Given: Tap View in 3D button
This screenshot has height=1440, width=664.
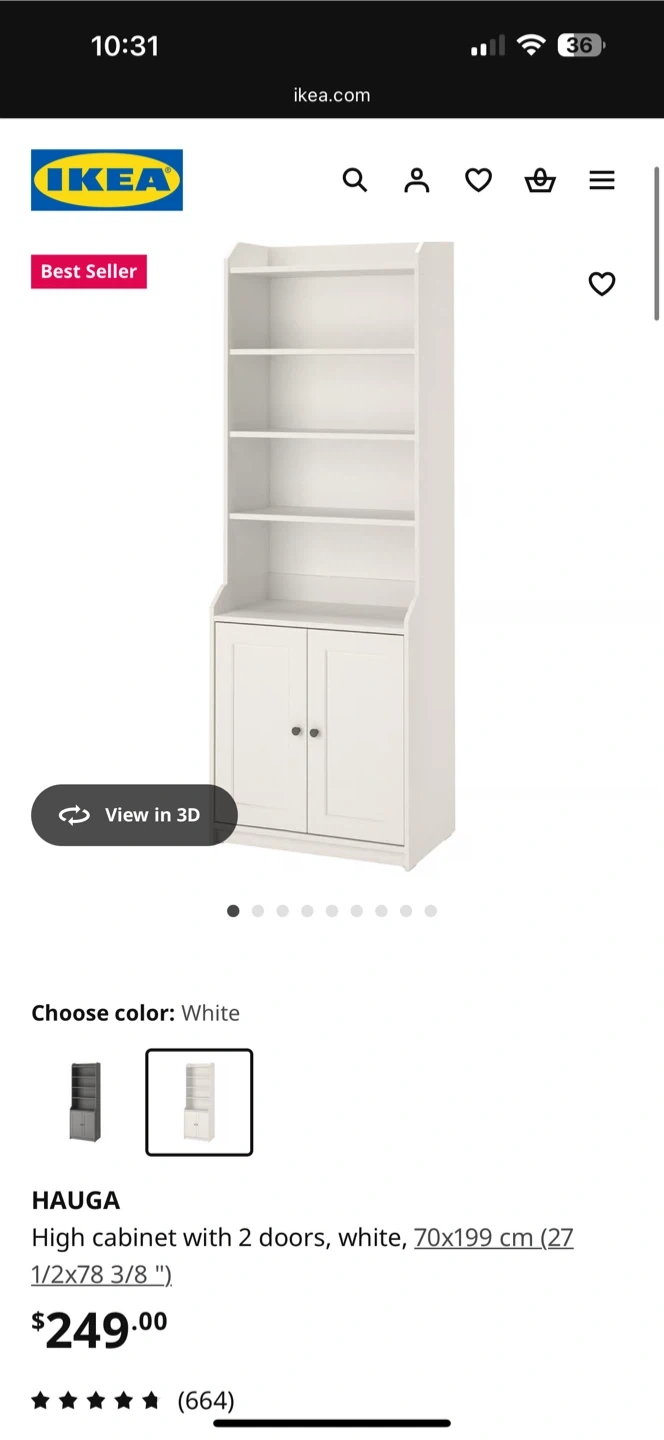Looking at the screenshot, I should [x=134, y=815].
